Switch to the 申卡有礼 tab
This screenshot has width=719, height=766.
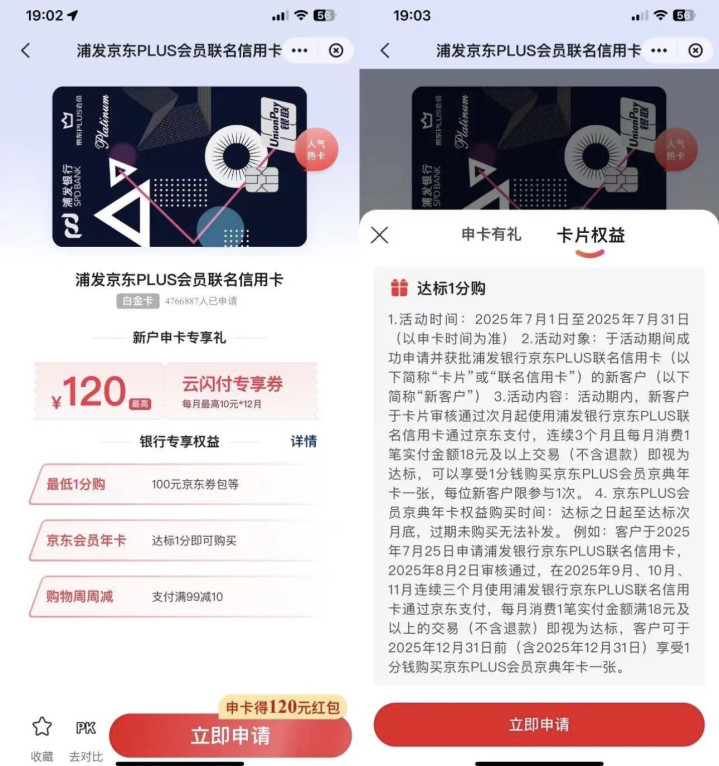point(491,234)
